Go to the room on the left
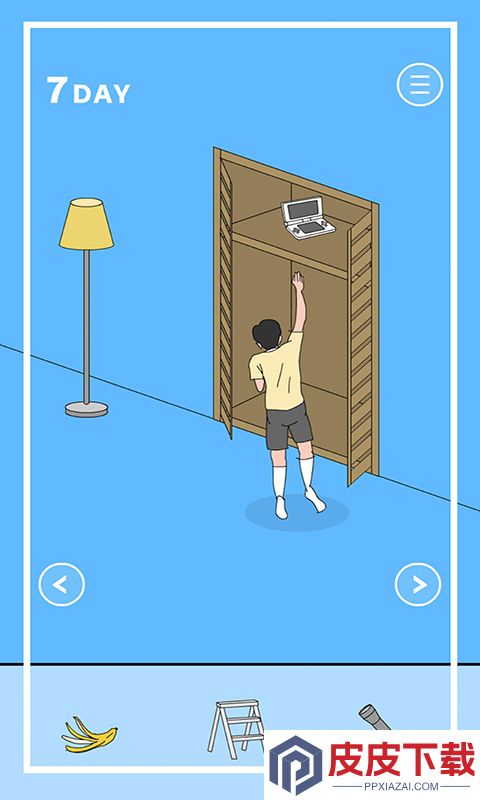The height and width of the screenshot is (800, 480). point(61,584)
